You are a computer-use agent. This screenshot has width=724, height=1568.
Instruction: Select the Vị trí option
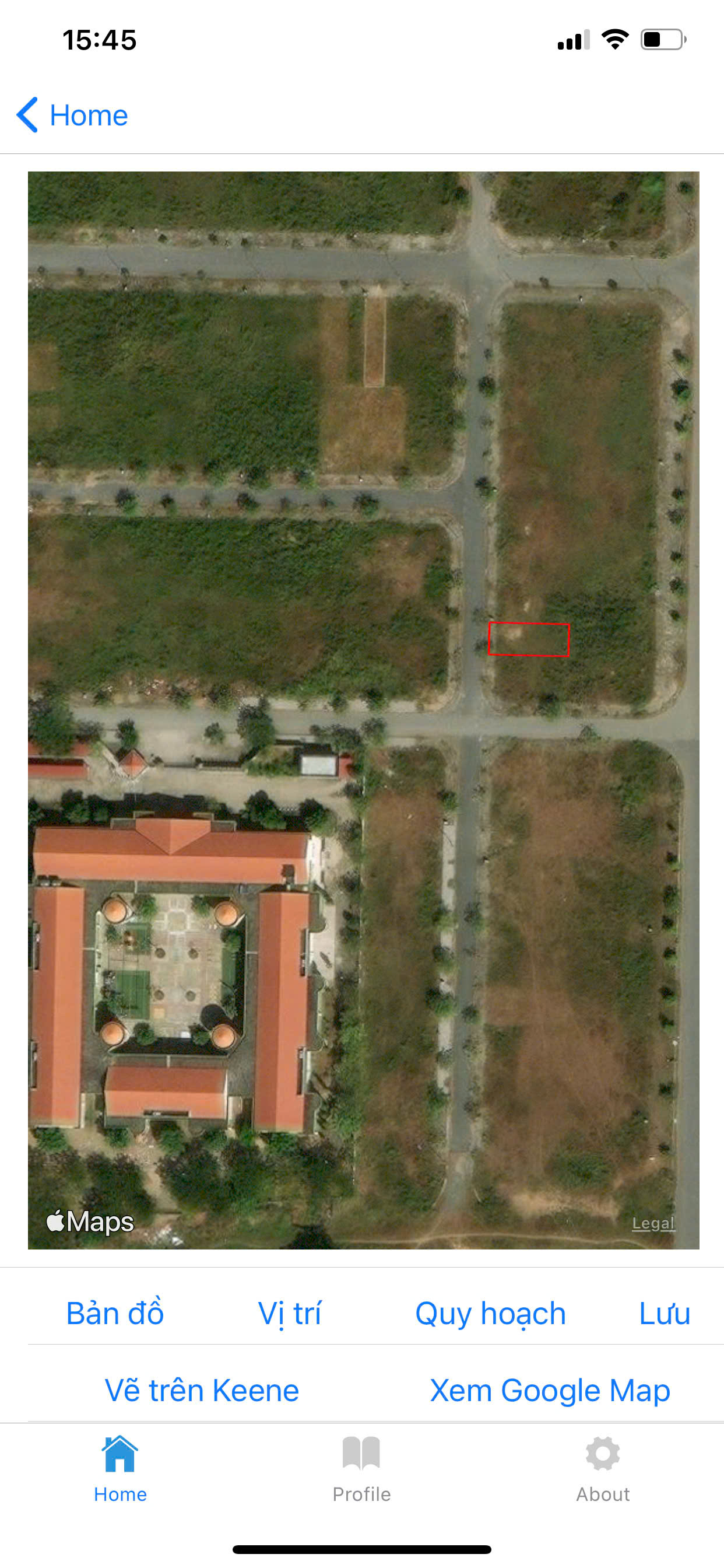tap(290, 1313)
